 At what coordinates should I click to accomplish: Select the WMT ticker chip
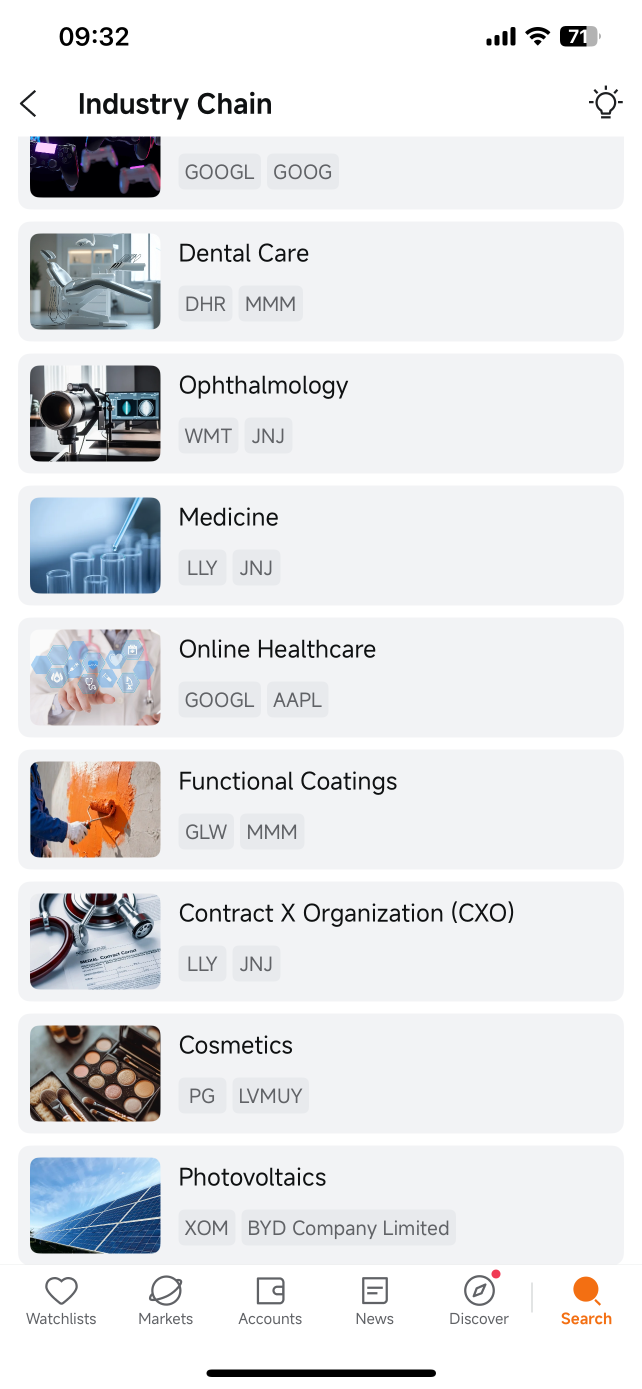point(209,436)
